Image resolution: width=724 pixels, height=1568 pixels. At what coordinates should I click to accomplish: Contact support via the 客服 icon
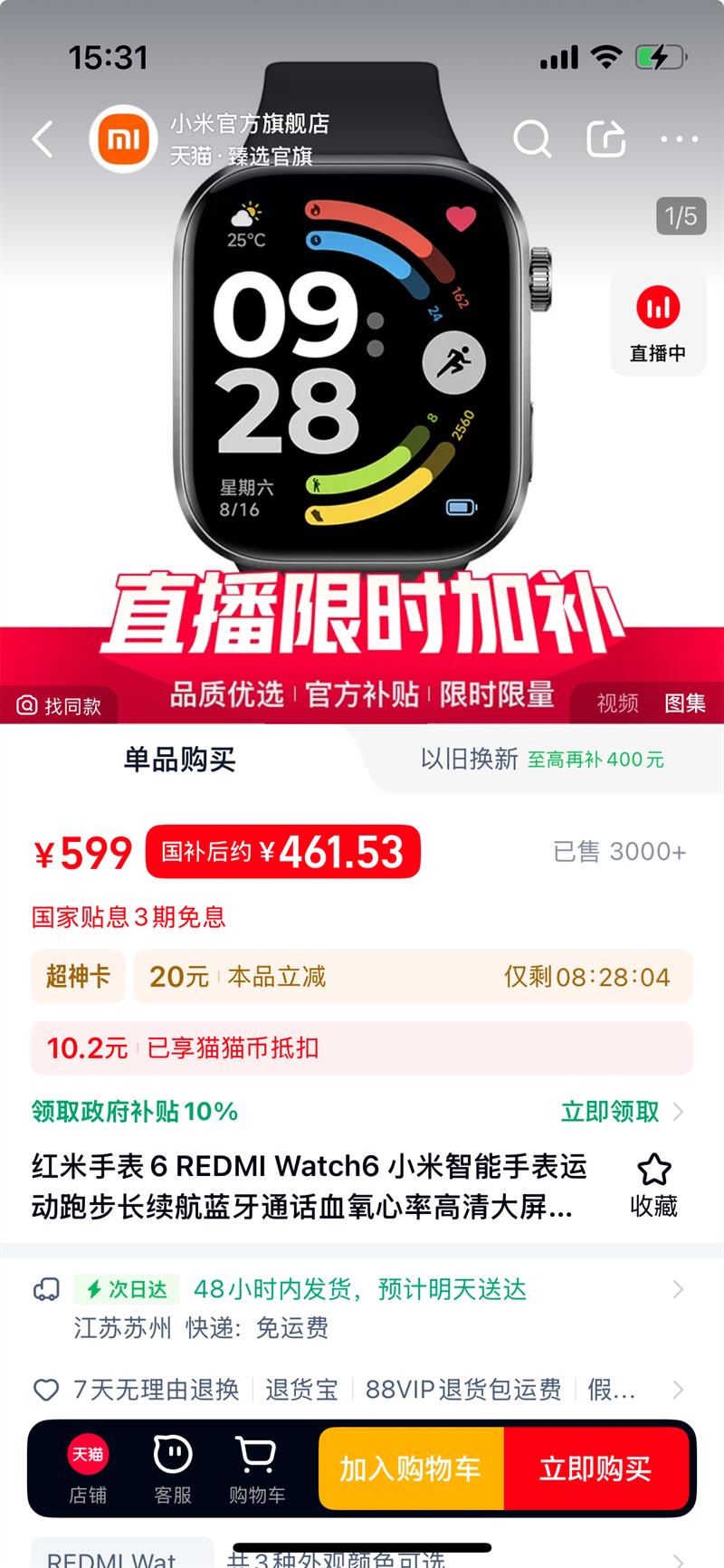(x=172, y=1468)
